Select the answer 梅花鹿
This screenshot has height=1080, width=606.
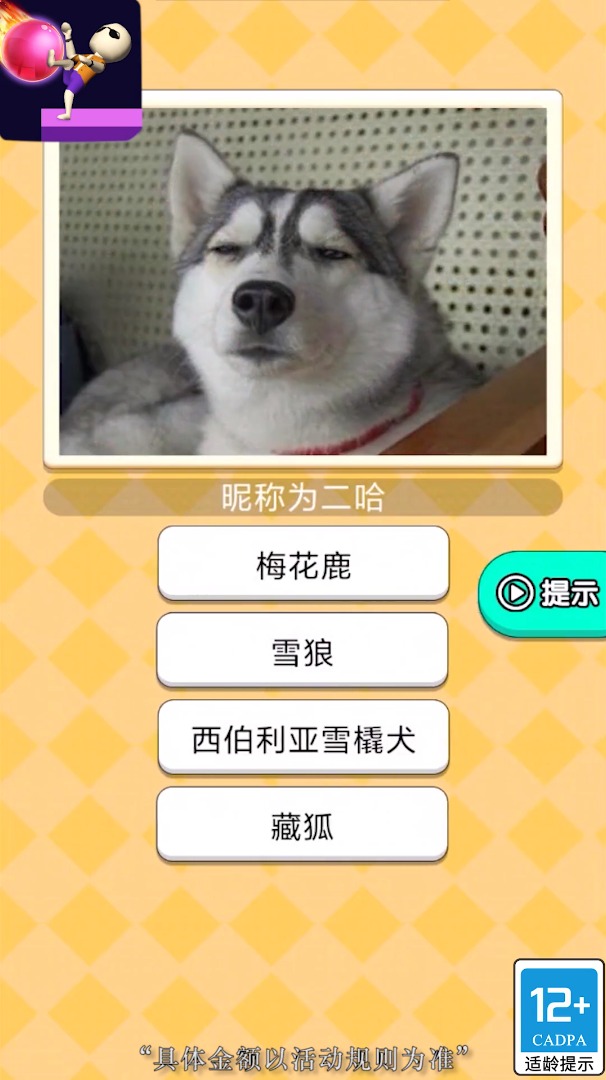click(x=303, y=565)
